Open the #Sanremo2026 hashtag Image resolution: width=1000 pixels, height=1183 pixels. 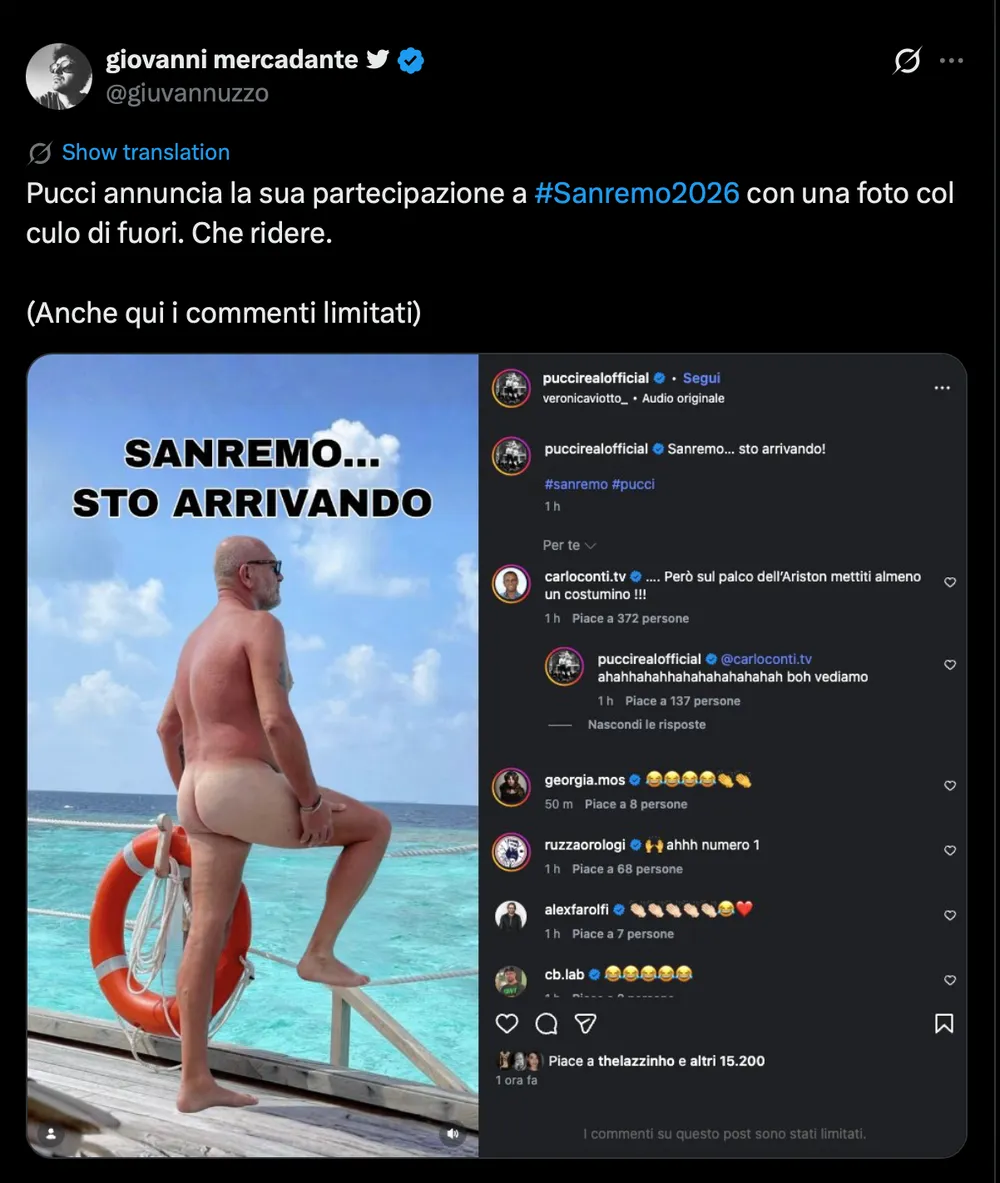637,193
